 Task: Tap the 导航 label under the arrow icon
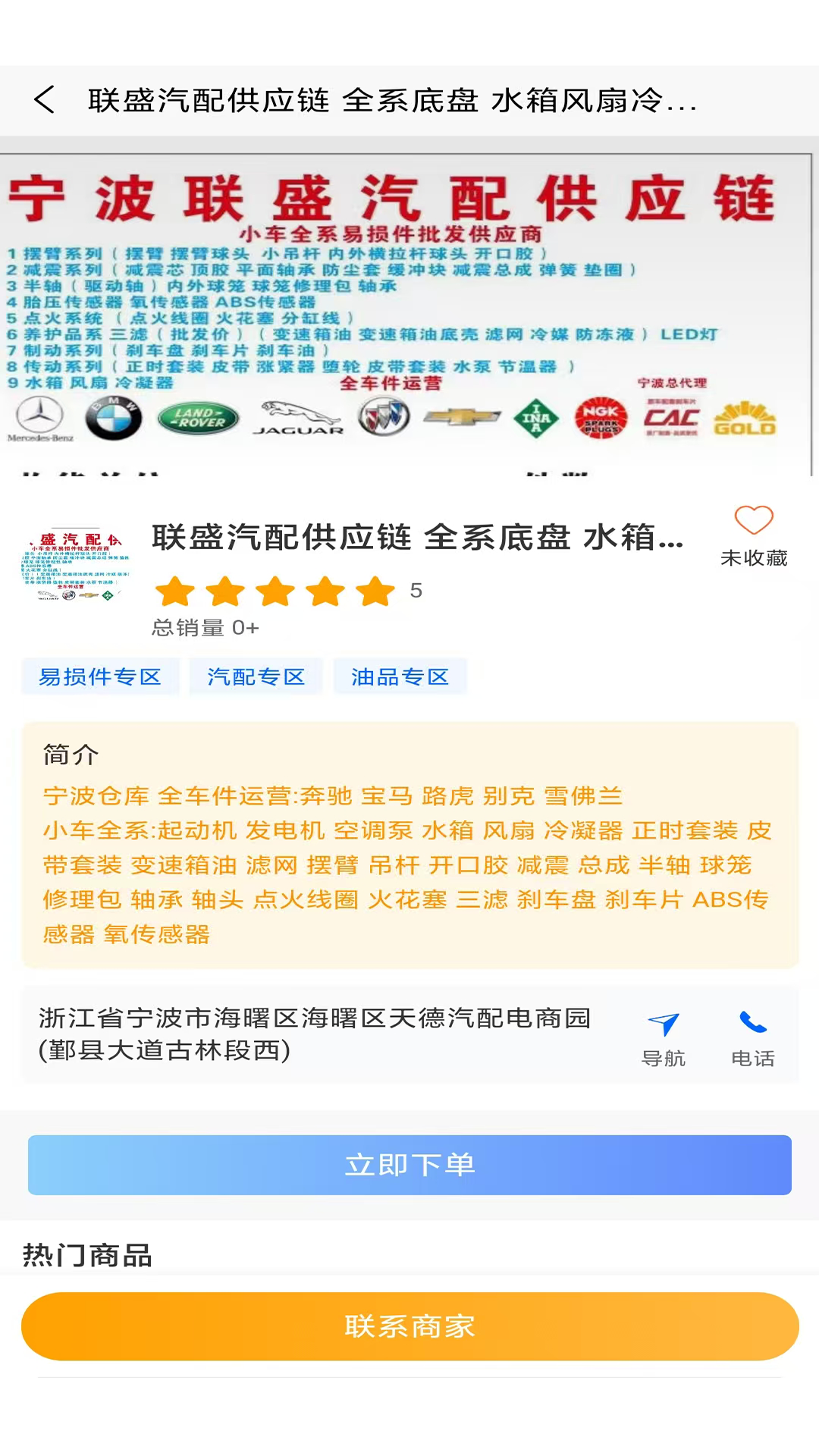click(665, 1056)
